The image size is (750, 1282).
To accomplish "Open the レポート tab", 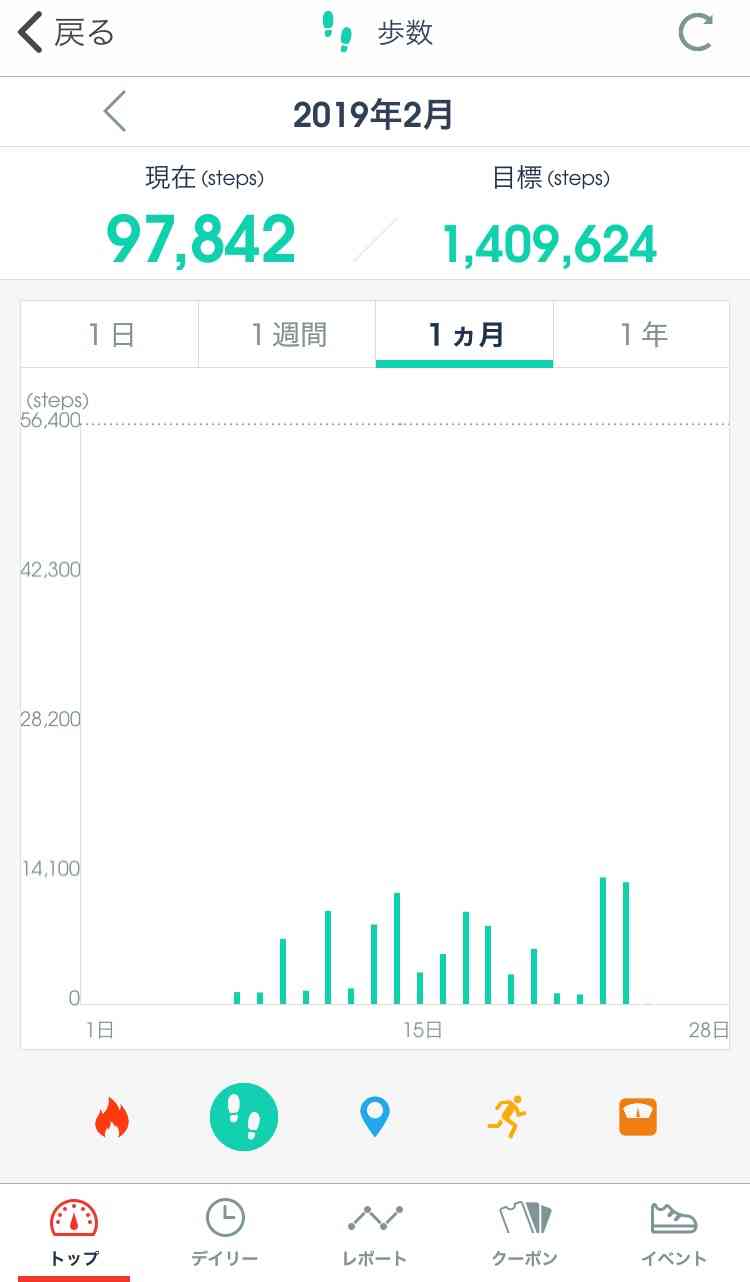I will pos(375,1235).
